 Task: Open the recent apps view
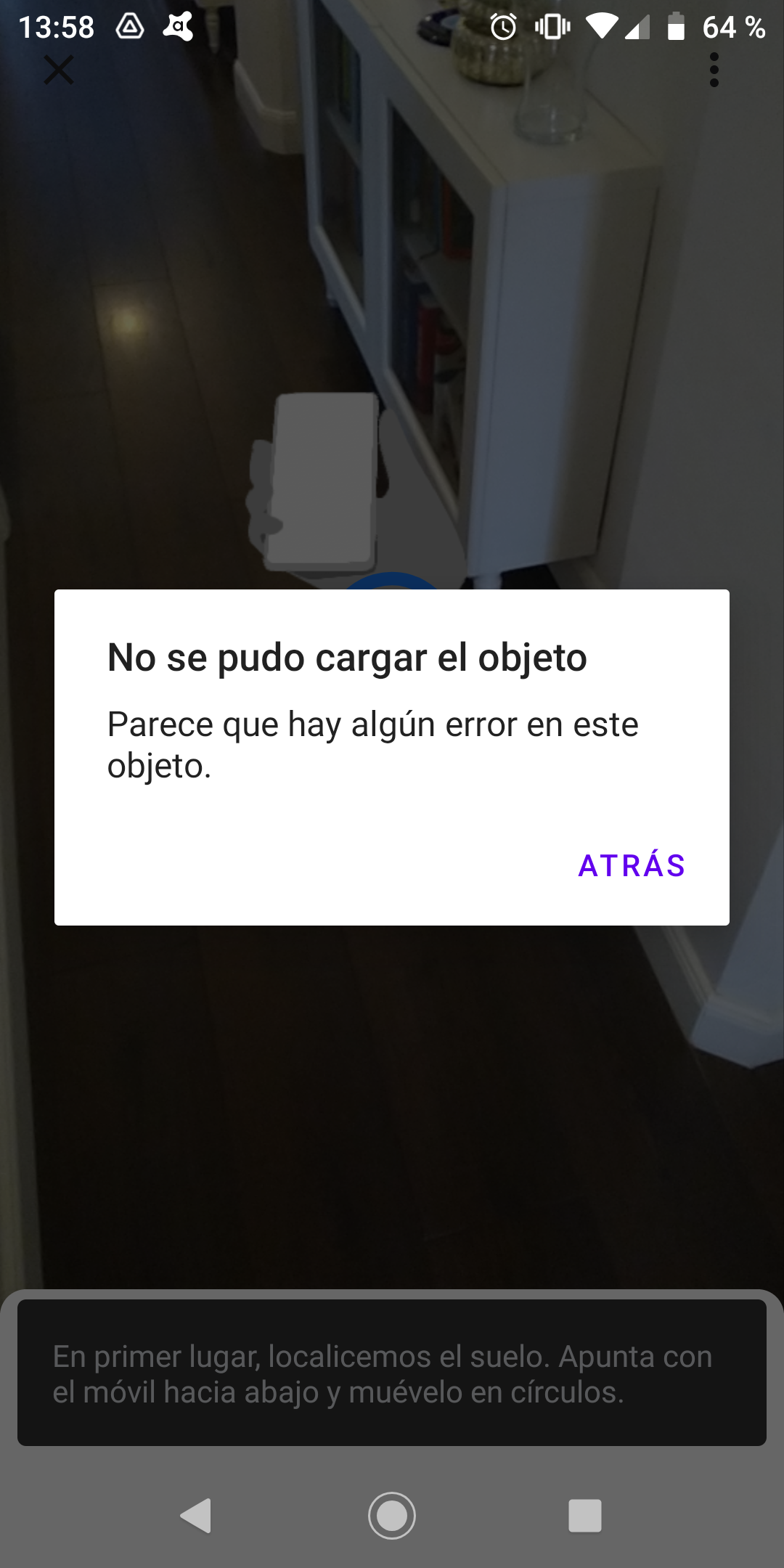click(585, 1516)
